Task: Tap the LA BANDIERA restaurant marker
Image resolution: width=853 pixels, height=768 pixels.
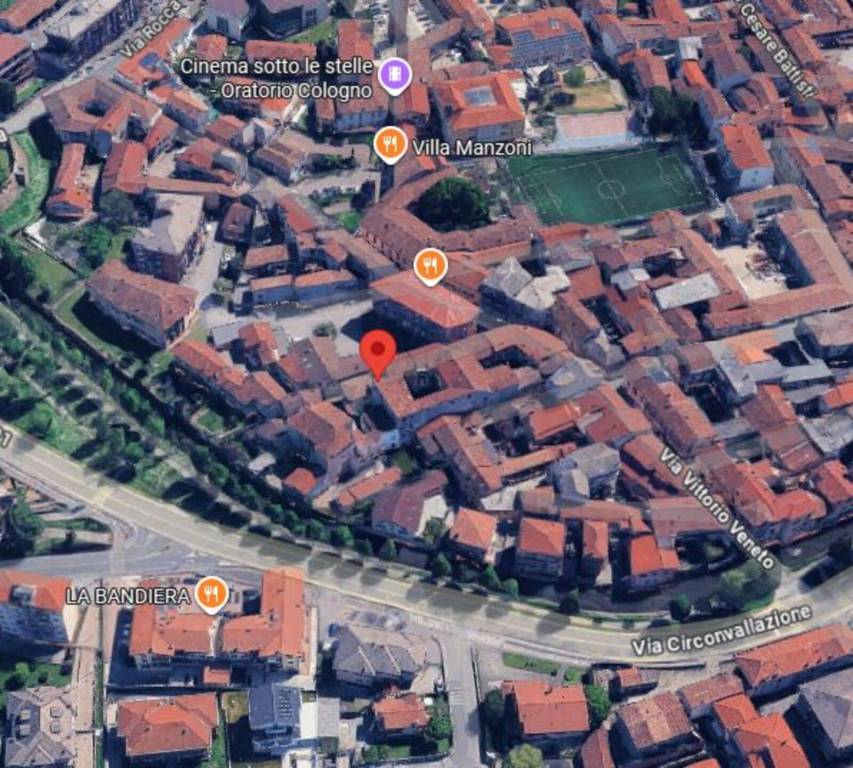Action: [210, 594]
